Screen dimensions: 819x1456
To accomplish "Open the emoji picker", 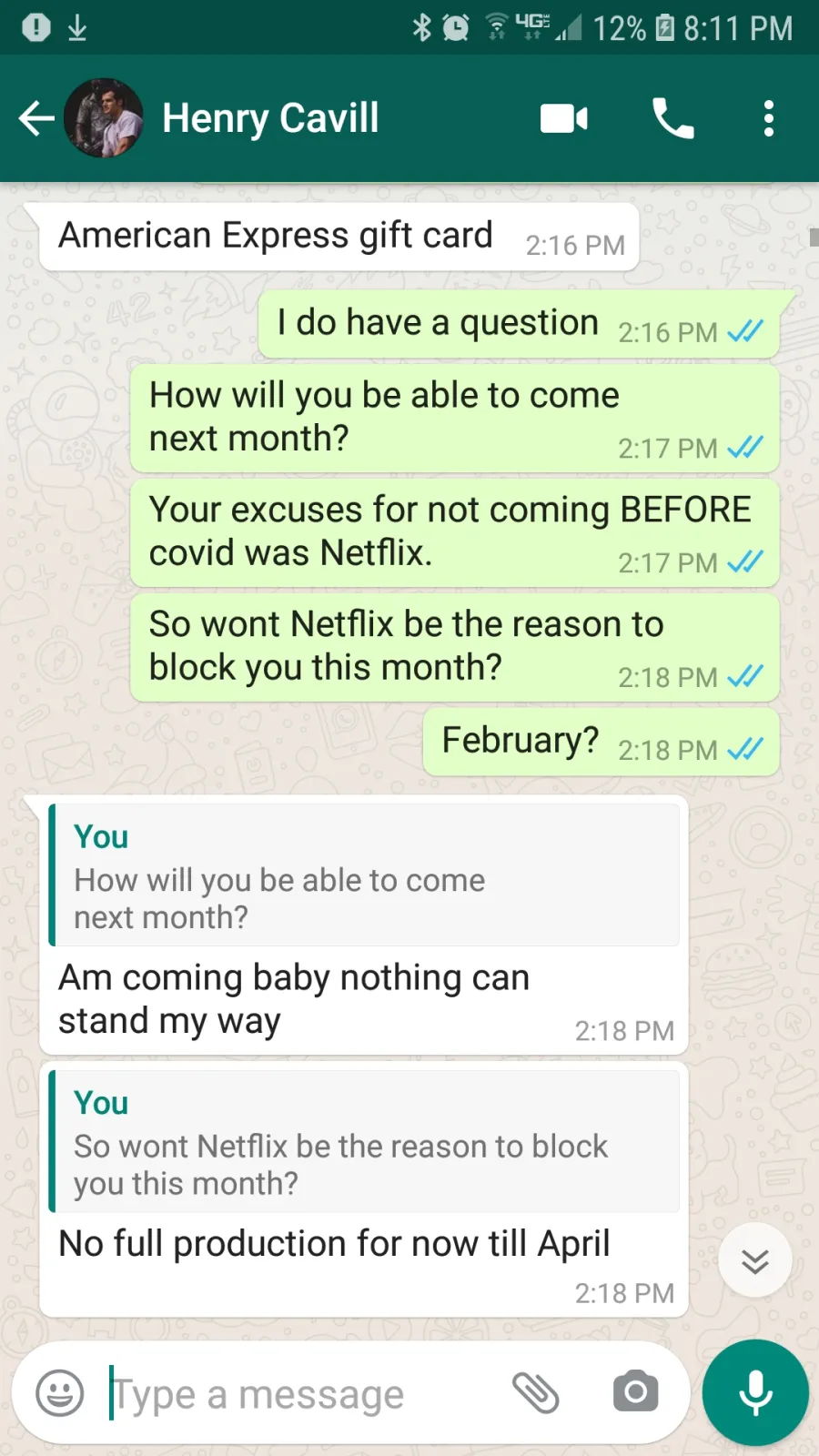I will [60, 1392].
